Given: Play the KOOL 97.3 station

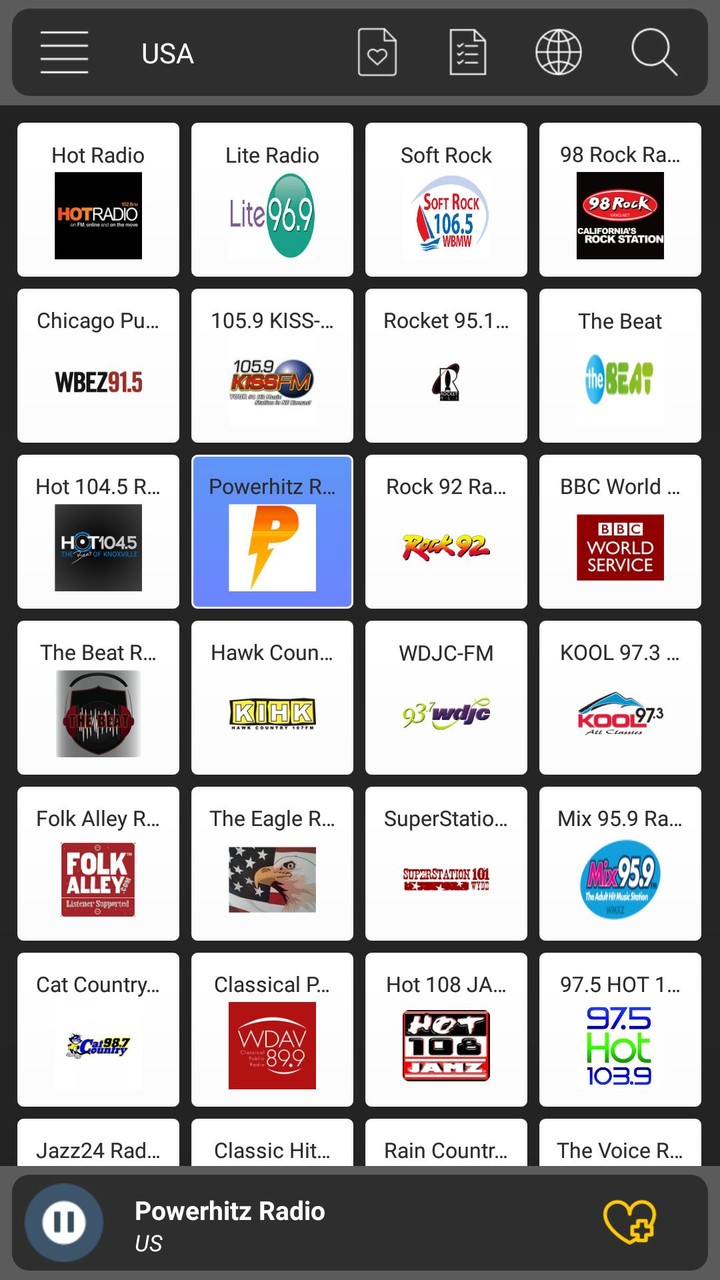Looking at the screenshot, I should tap(620, 697).
